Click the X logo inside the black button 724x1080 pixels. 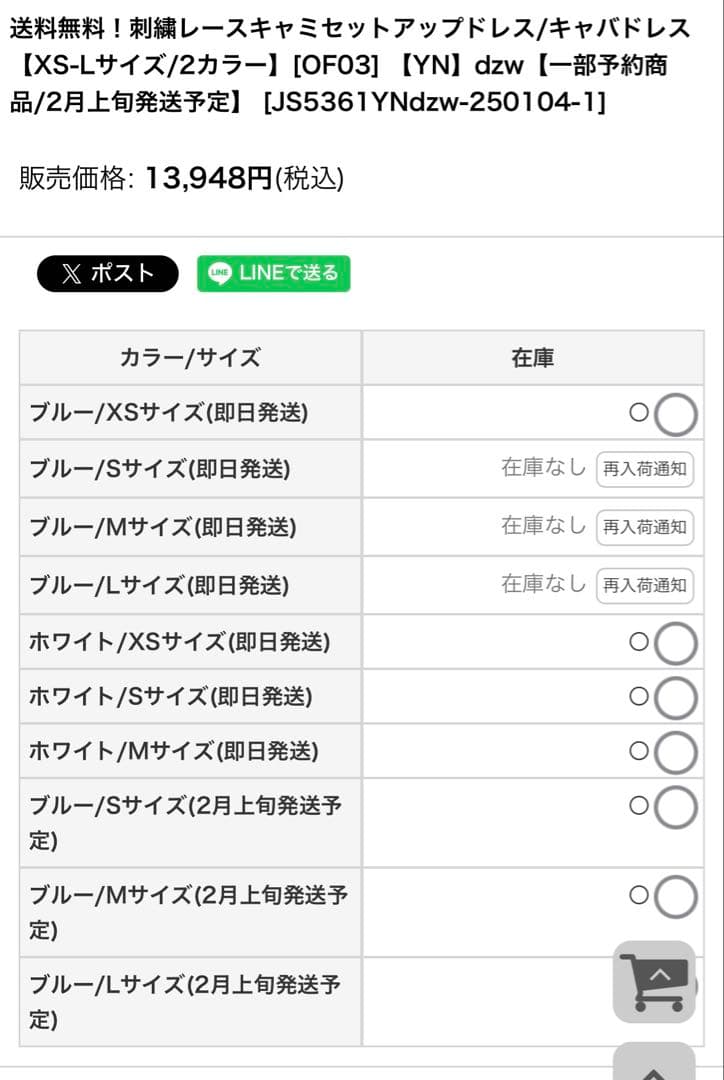pyautogui.click(x=70, y=272)
